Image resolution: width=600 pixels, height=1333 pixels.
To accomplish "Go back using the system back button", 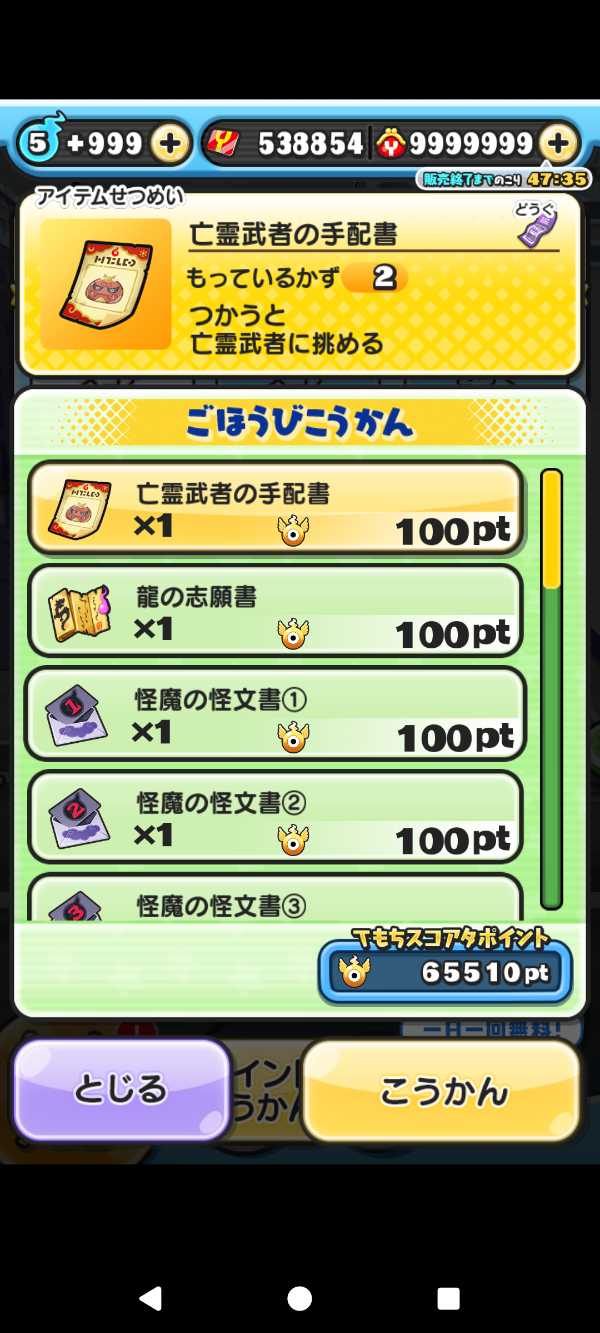I will (150, 1298).
